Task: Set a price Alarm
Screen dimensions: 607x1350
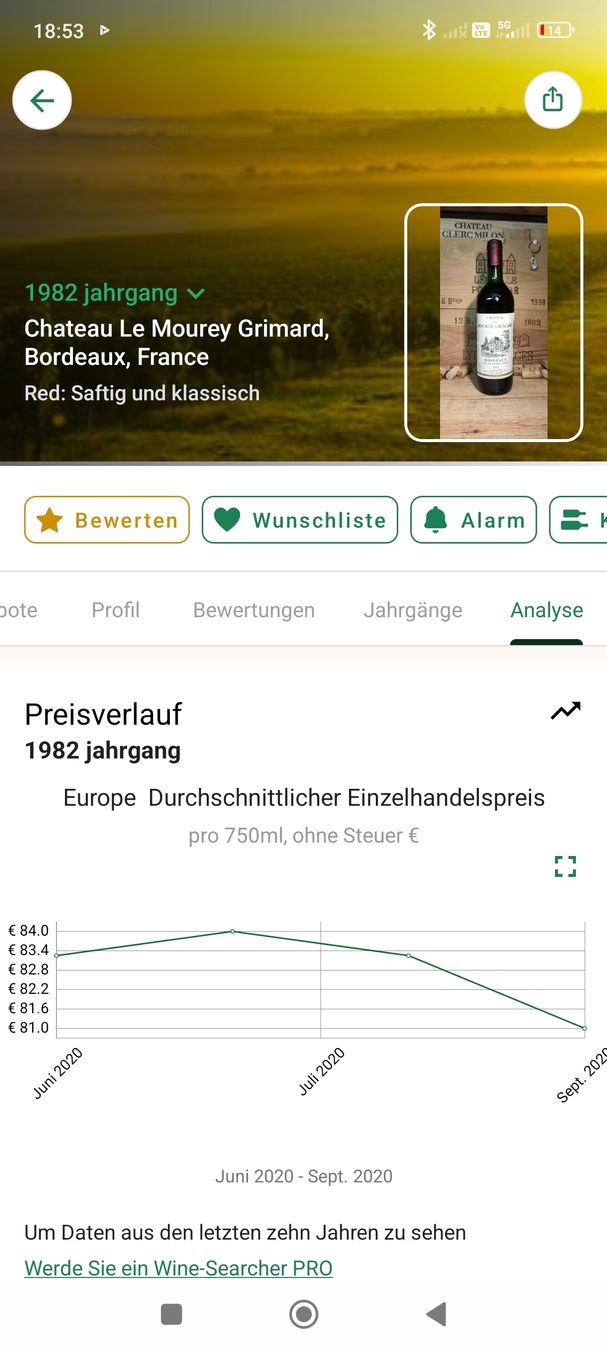Action: click(474, 520)
